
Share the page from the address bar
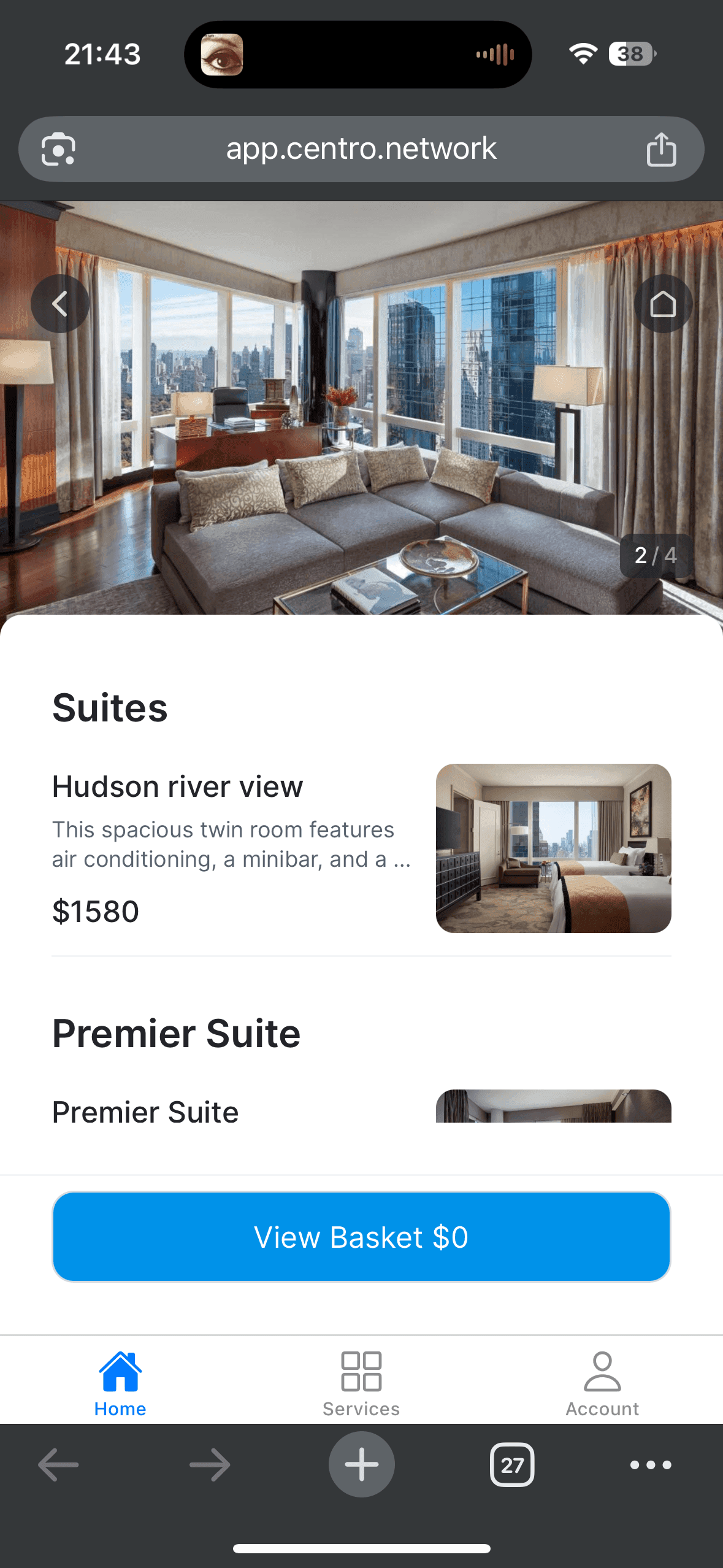pyautogui.click(x=661, y=149)
